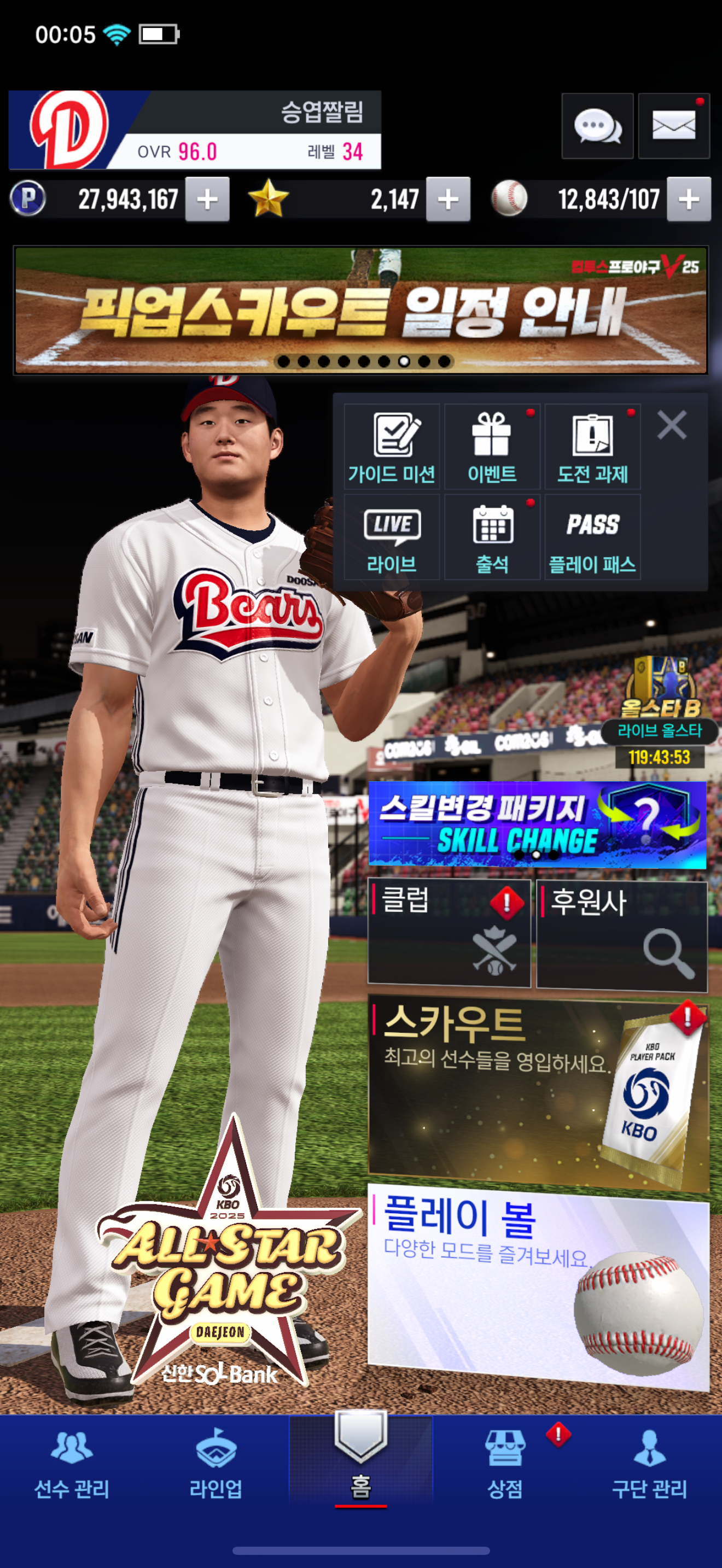Add more baseballs with the plus button
722x1568 pixels.
(689, 199)
